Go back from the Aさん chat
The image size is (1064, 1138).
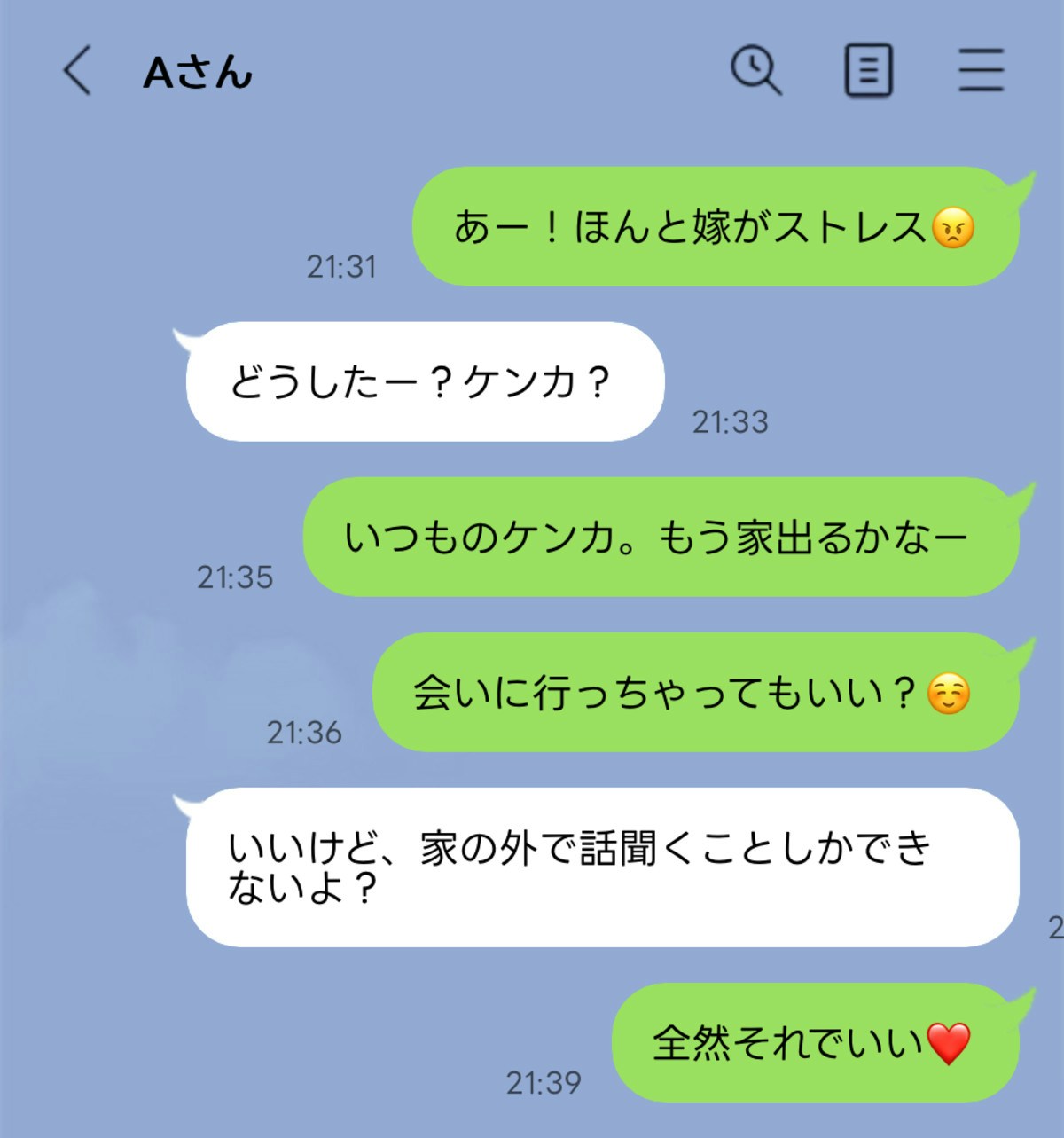77,71
